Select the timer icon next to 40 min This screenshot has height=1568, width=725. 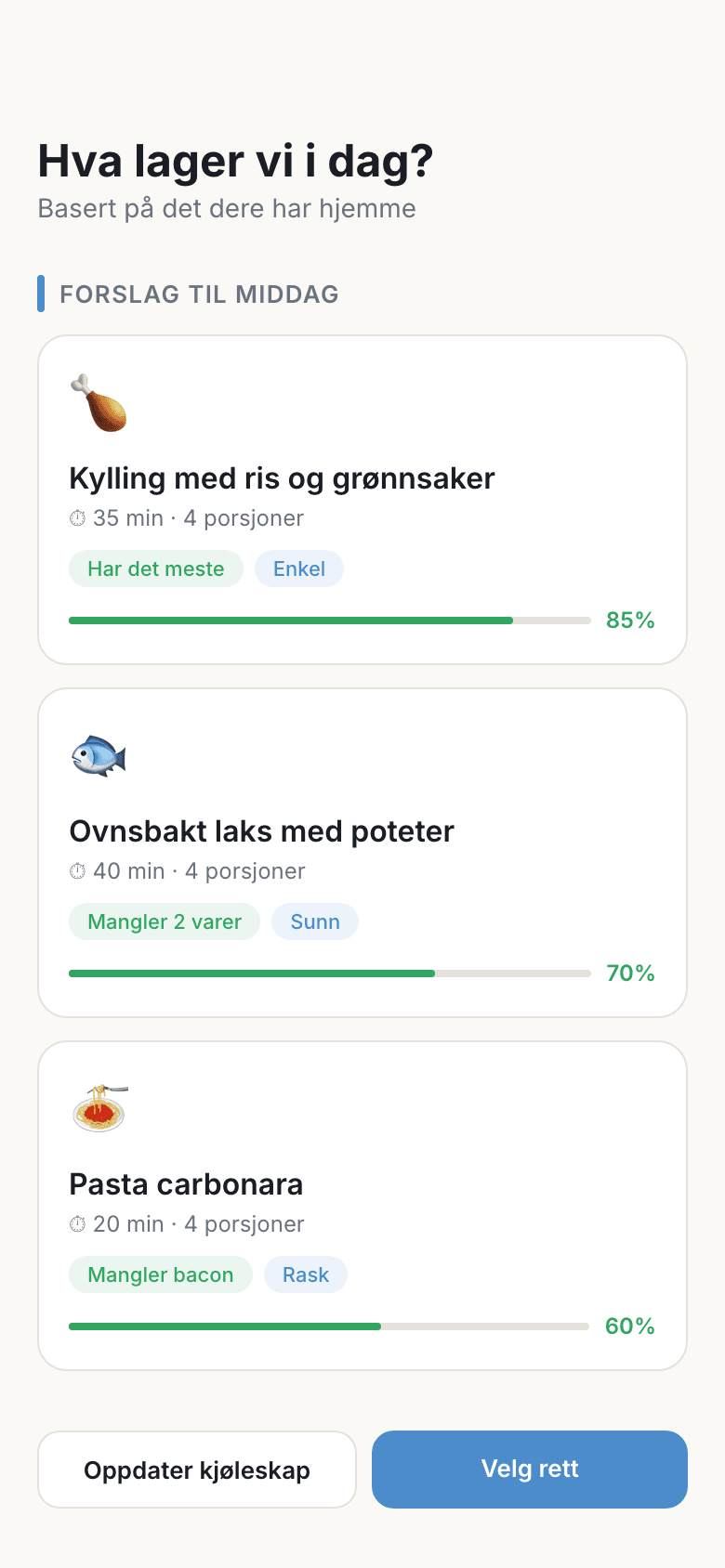pyautogui.click(x=78, y=871)
